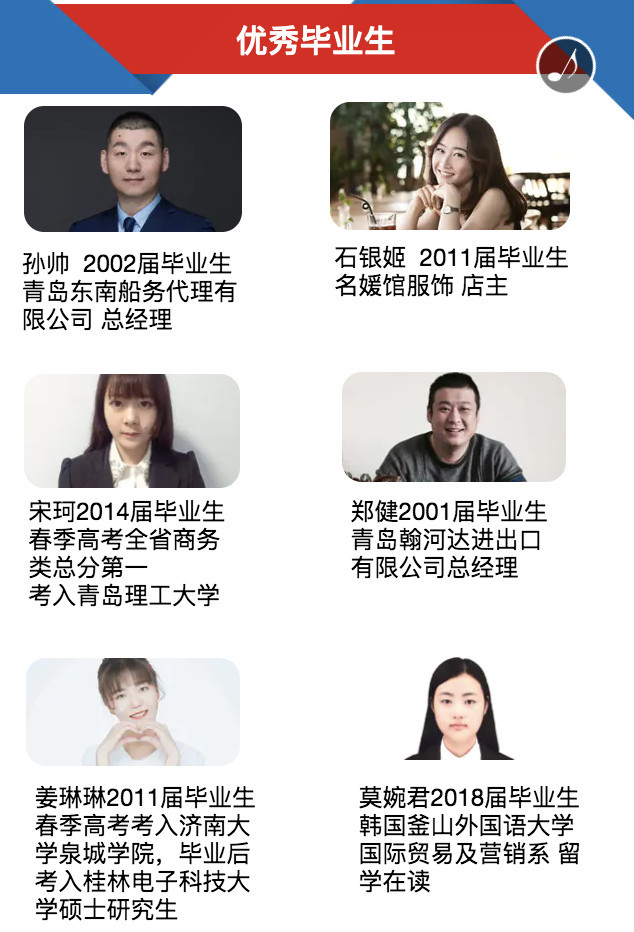
Task: Toggle the background music icon
Action: [566, 66]
